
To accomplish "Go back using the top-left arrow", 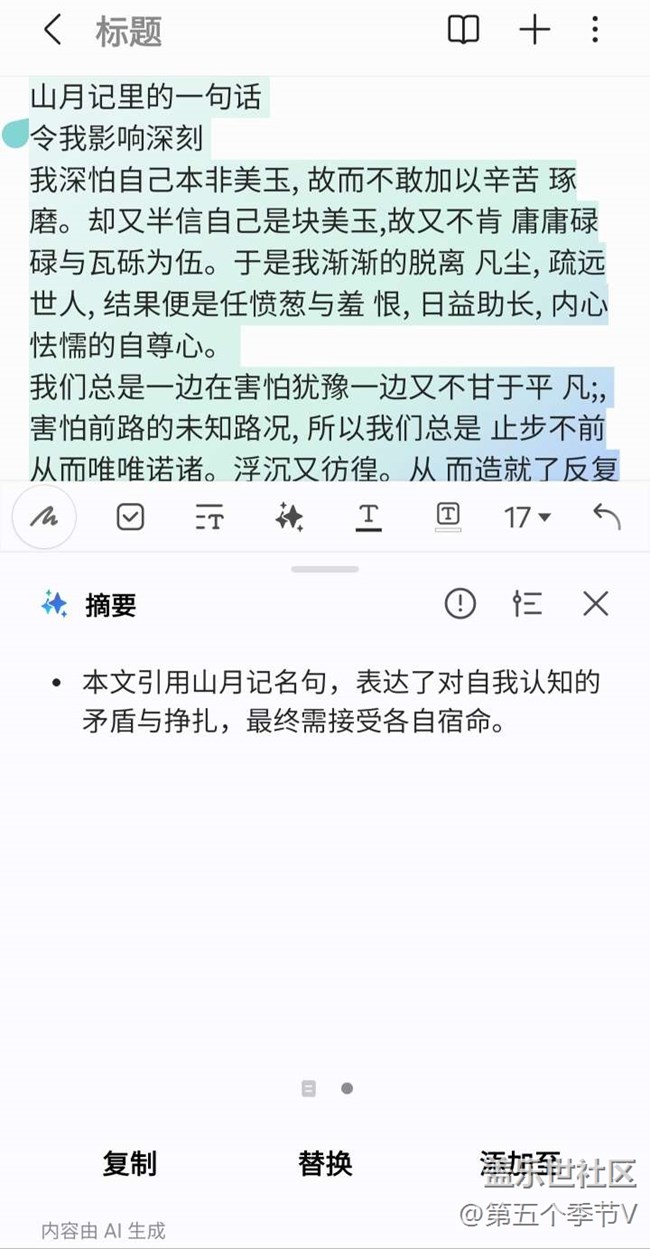I will tap(53, 30).
